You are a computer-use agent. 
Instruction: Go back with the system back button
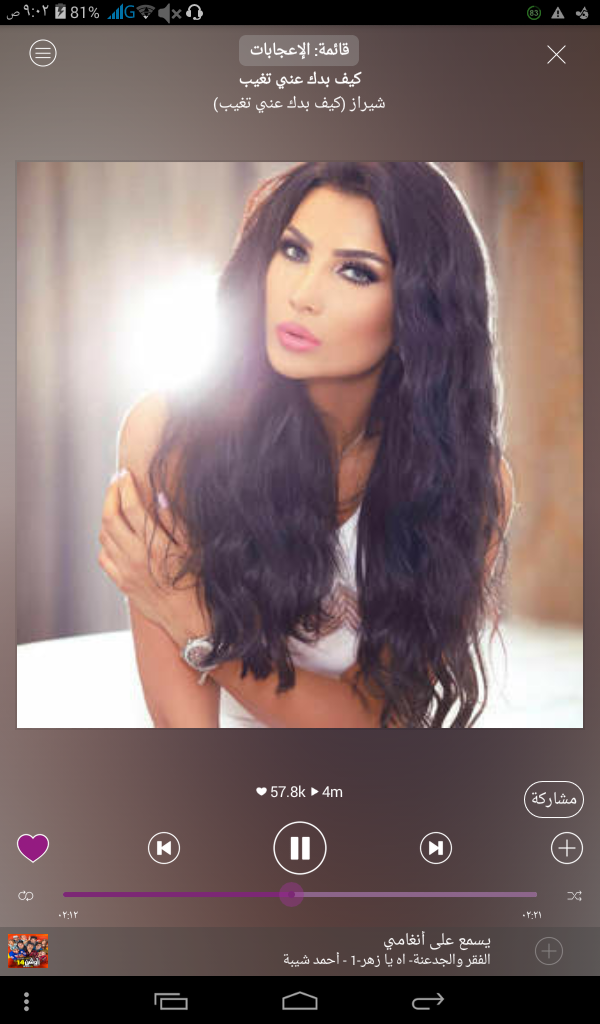(x=428, y=1000)
